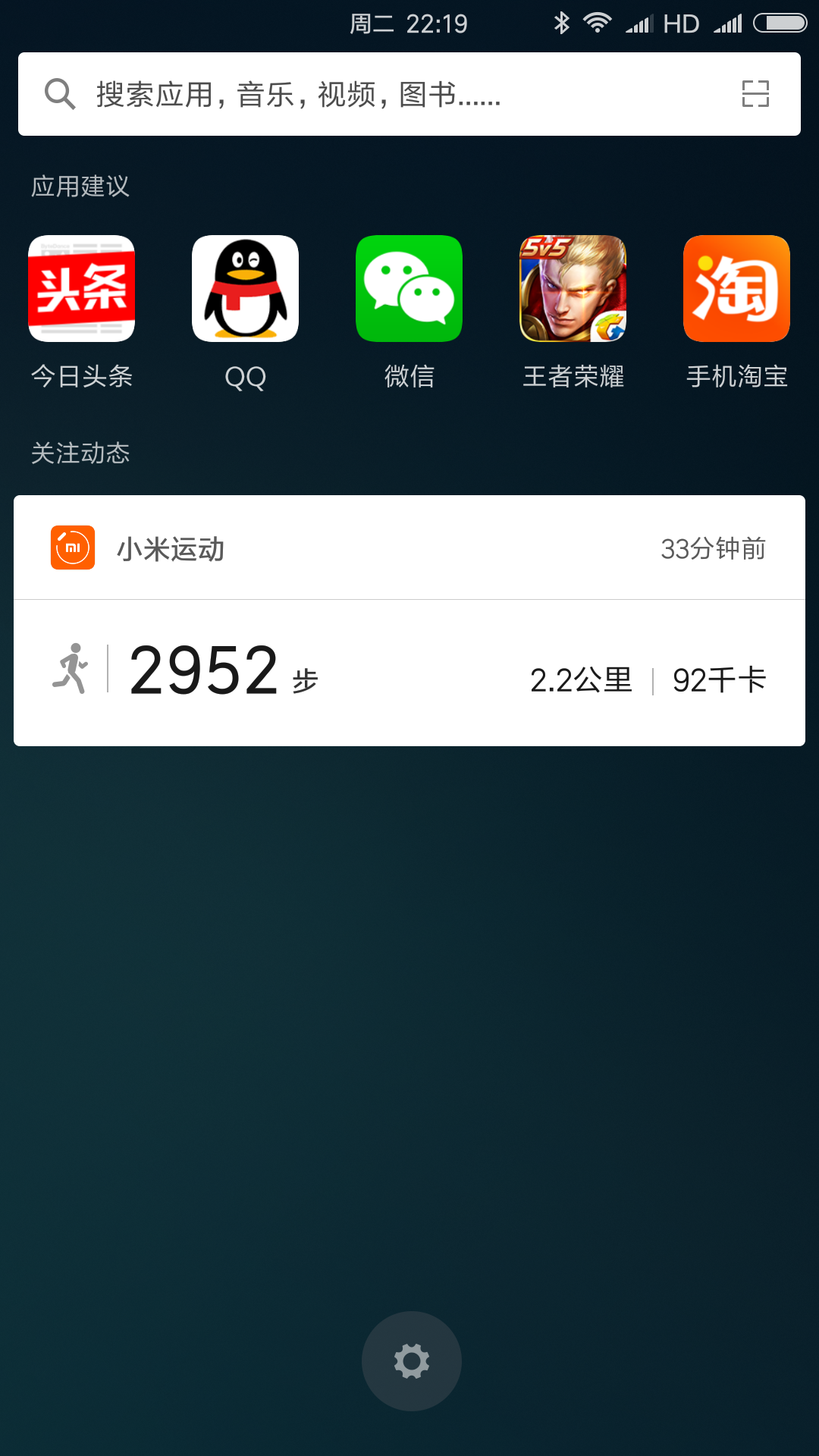
Task: View the 2952 steps activity card
Action: pyautogui.click(x=409, y=673)
